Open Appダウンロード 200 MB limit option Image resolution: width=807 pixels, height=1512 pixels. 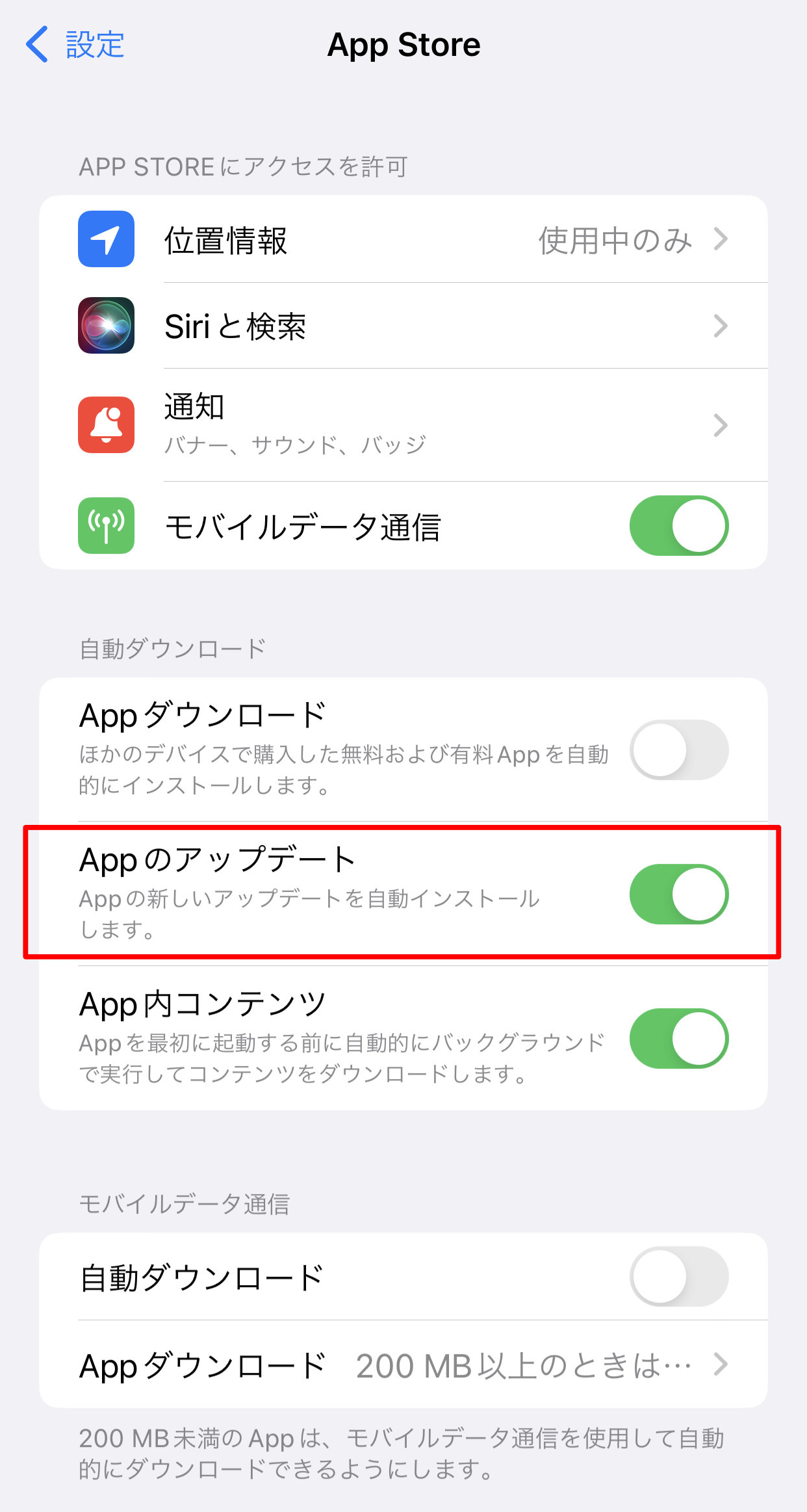pos(403,1364)
